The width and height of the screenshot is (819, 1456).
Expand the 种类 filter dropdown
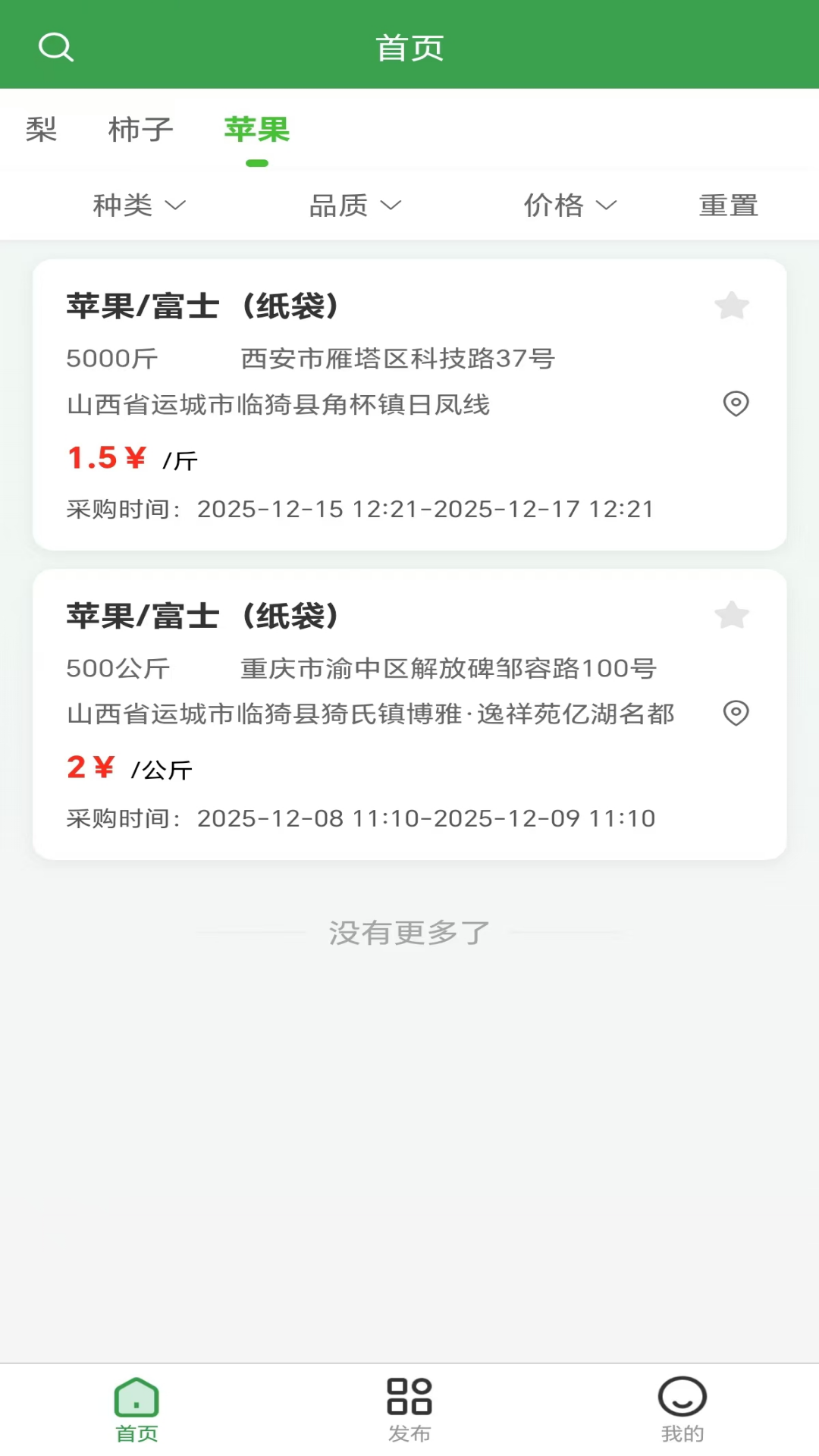pos(141,205)
